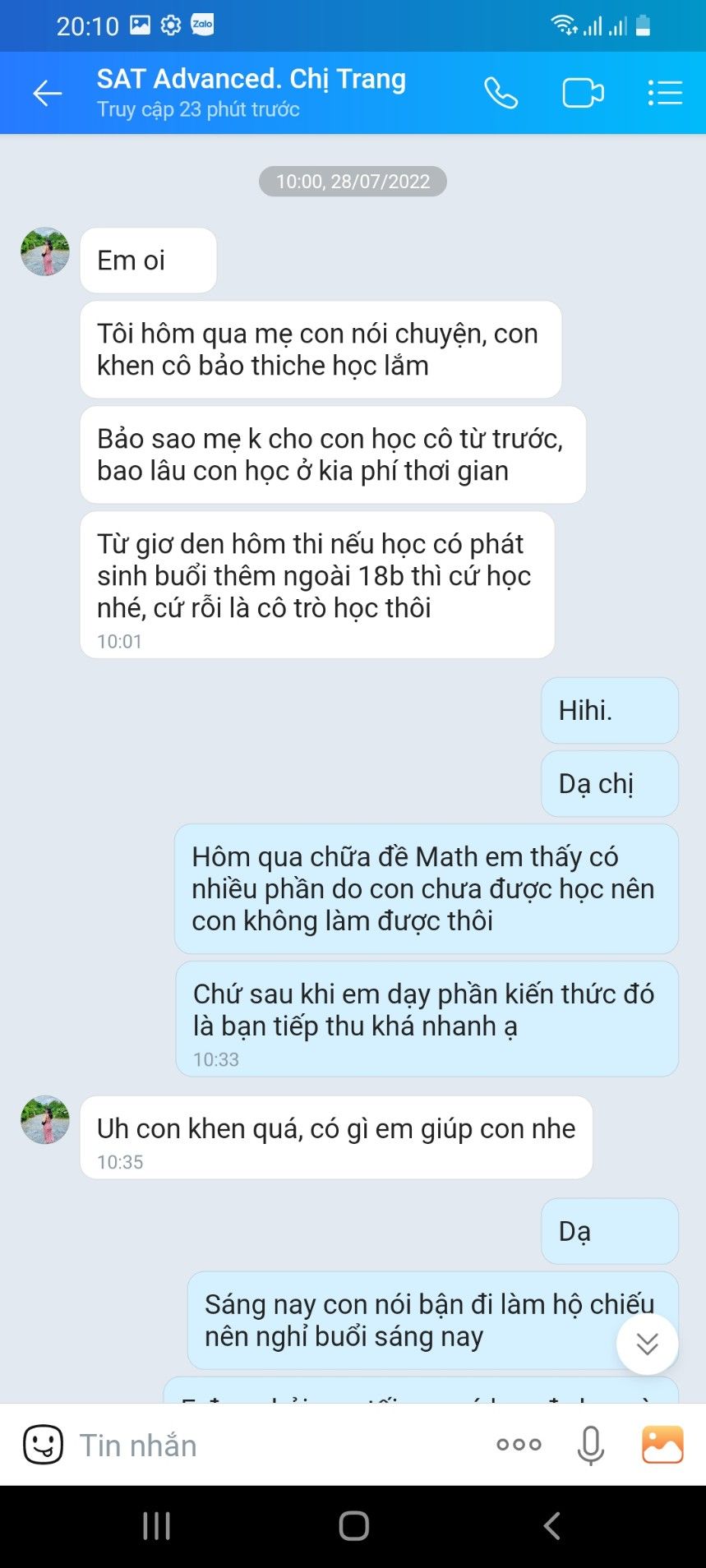Open the emoji sticker picker

tap(43, 1444)
